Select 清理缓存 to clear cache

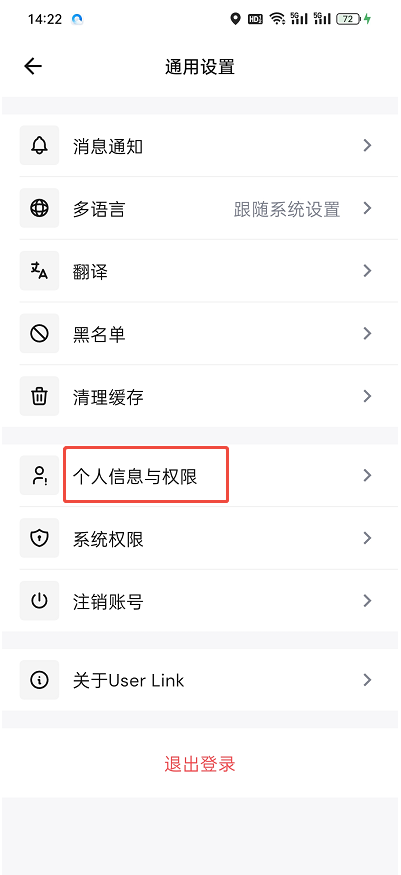(x=200, y=397)
